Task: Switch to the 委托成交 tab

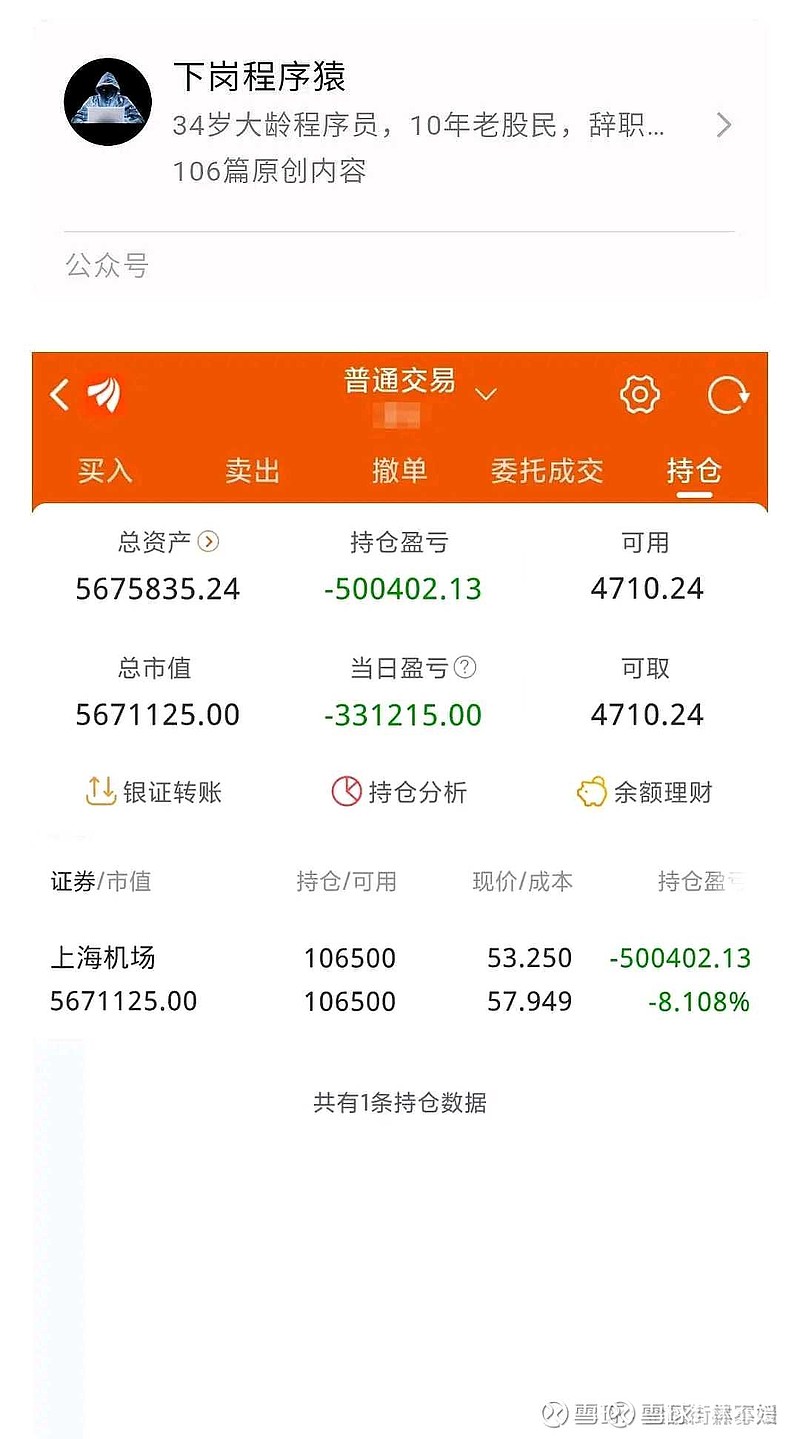Action: (547, 470)
